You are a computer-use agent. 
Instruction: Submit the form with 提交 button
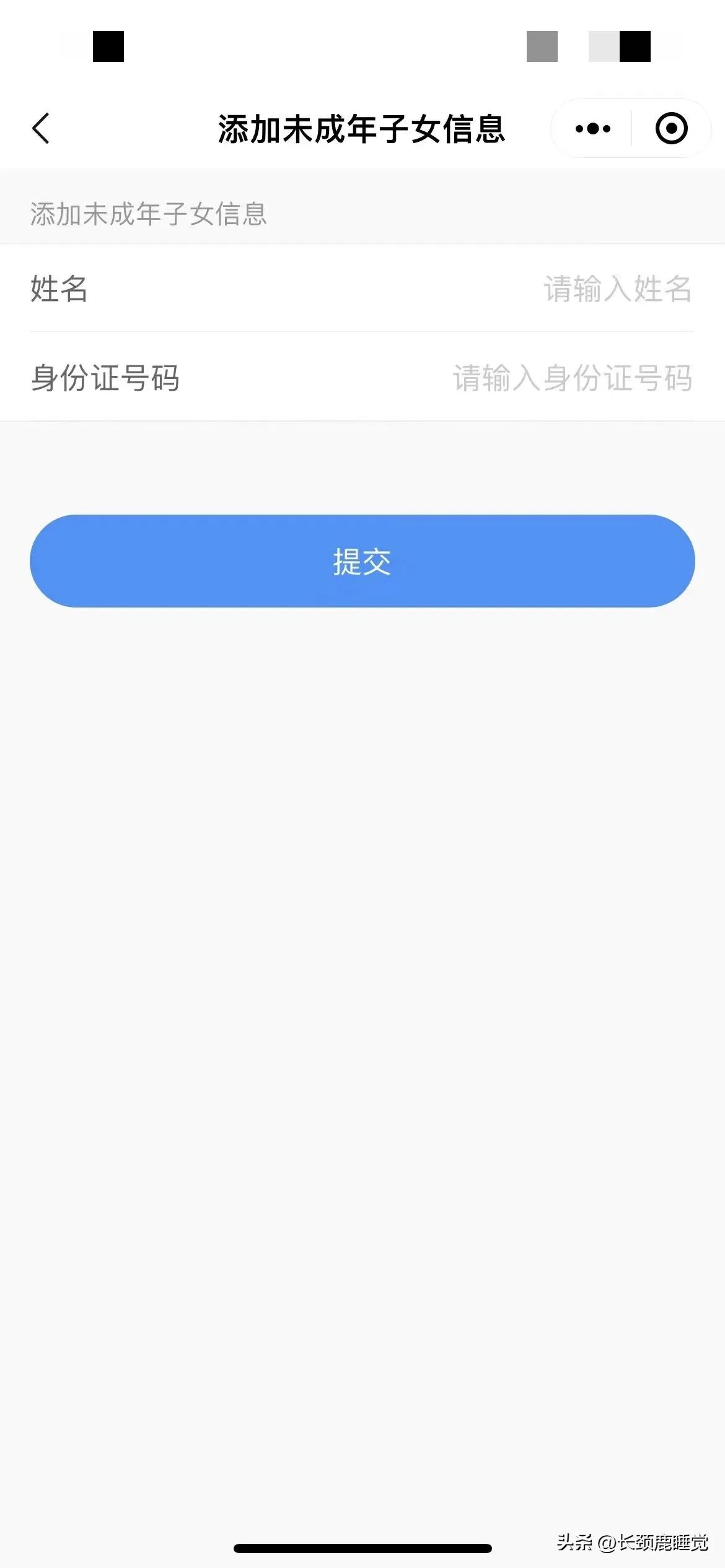tap(362, 561)
